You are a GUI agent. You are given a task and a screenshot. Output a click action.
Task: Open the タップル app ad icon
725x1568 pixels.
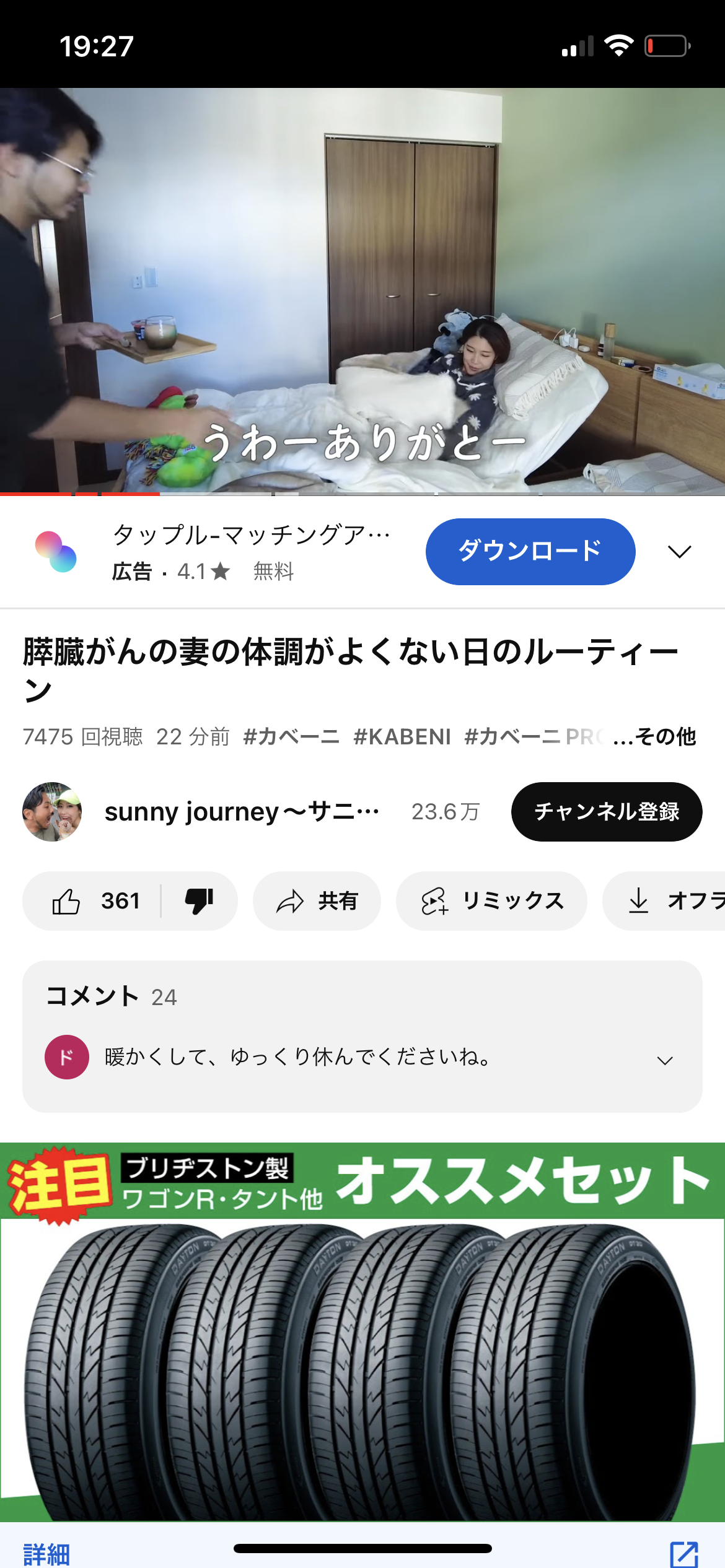56,552
